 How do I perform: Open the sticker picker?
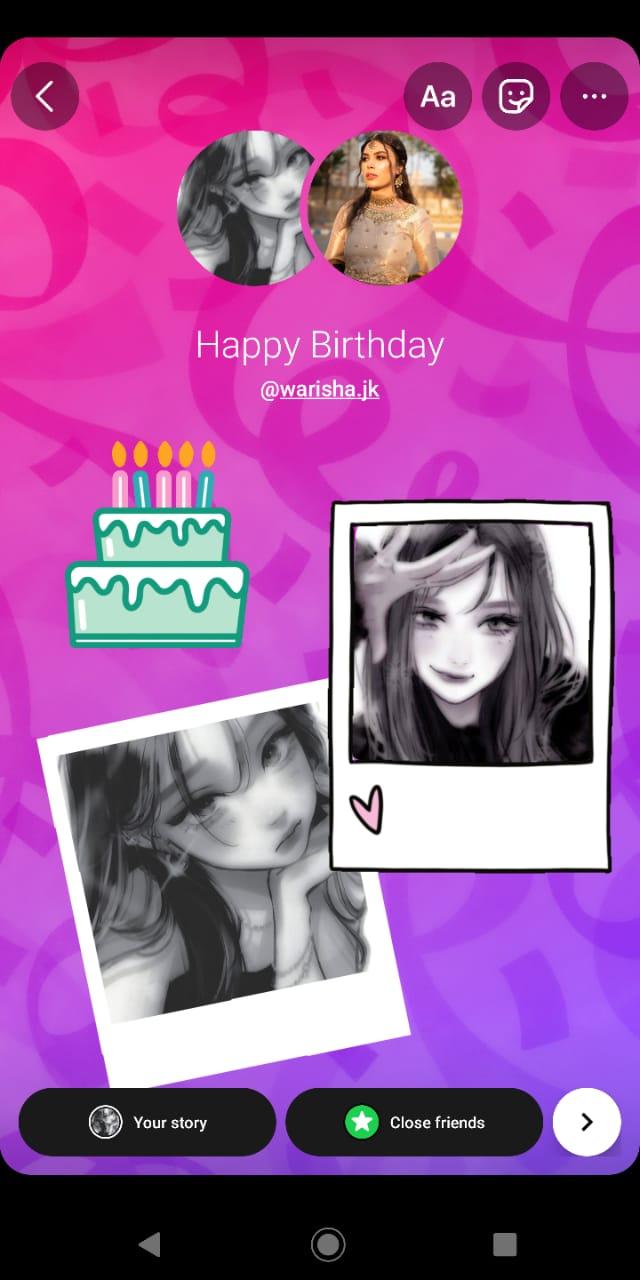click(x=516, y=96)
